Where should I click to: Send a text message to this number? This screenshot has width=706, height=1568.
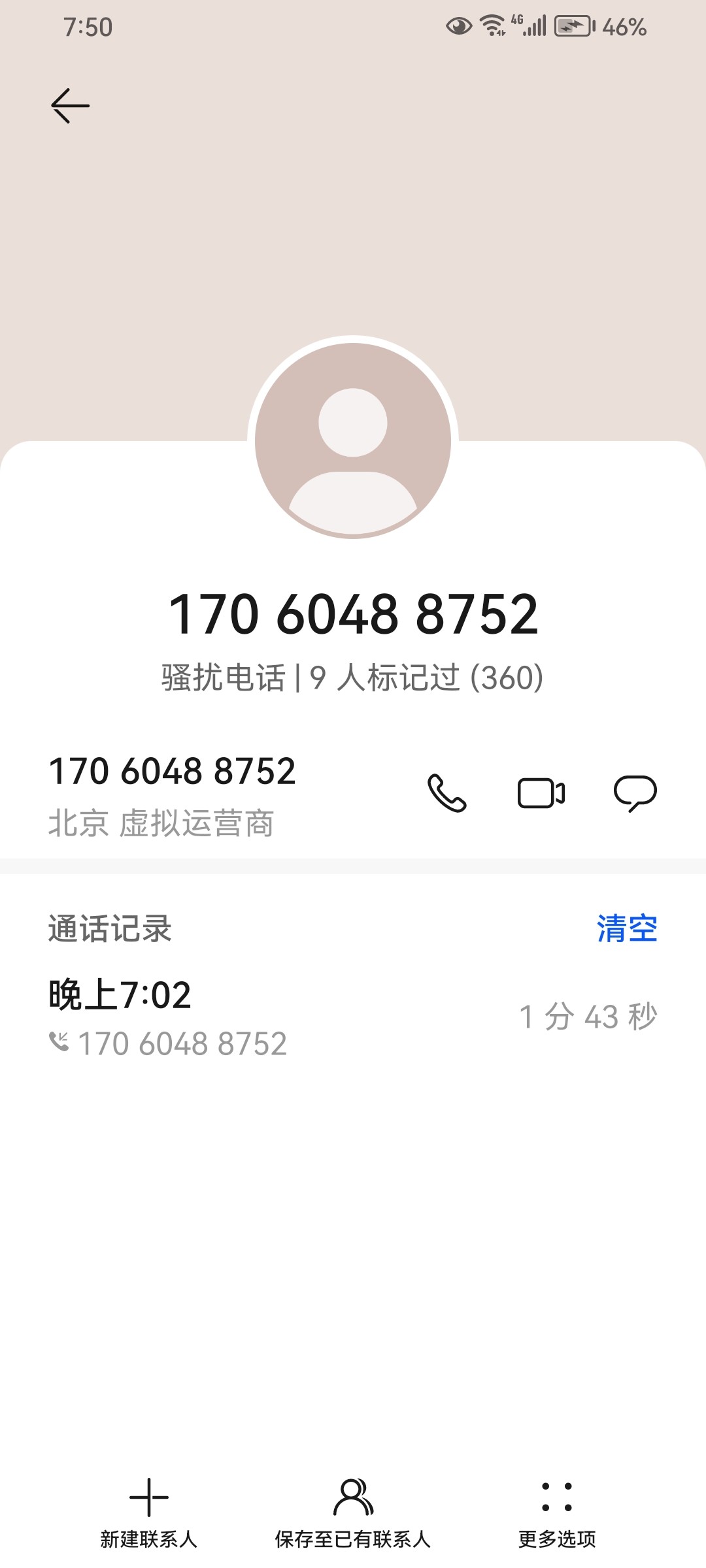click(635, 793)
